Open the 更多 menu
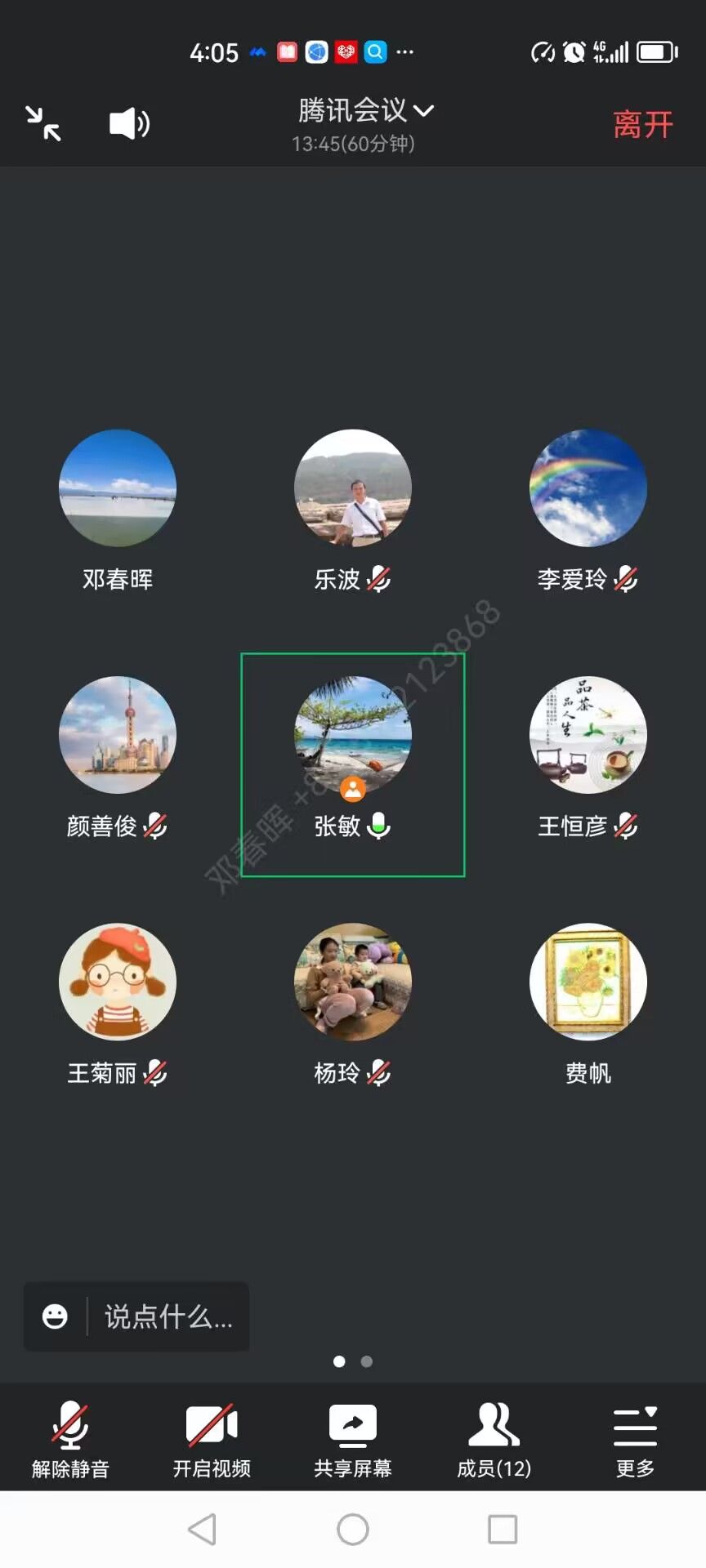The image size is (706, 1568). pos(635,1441)
